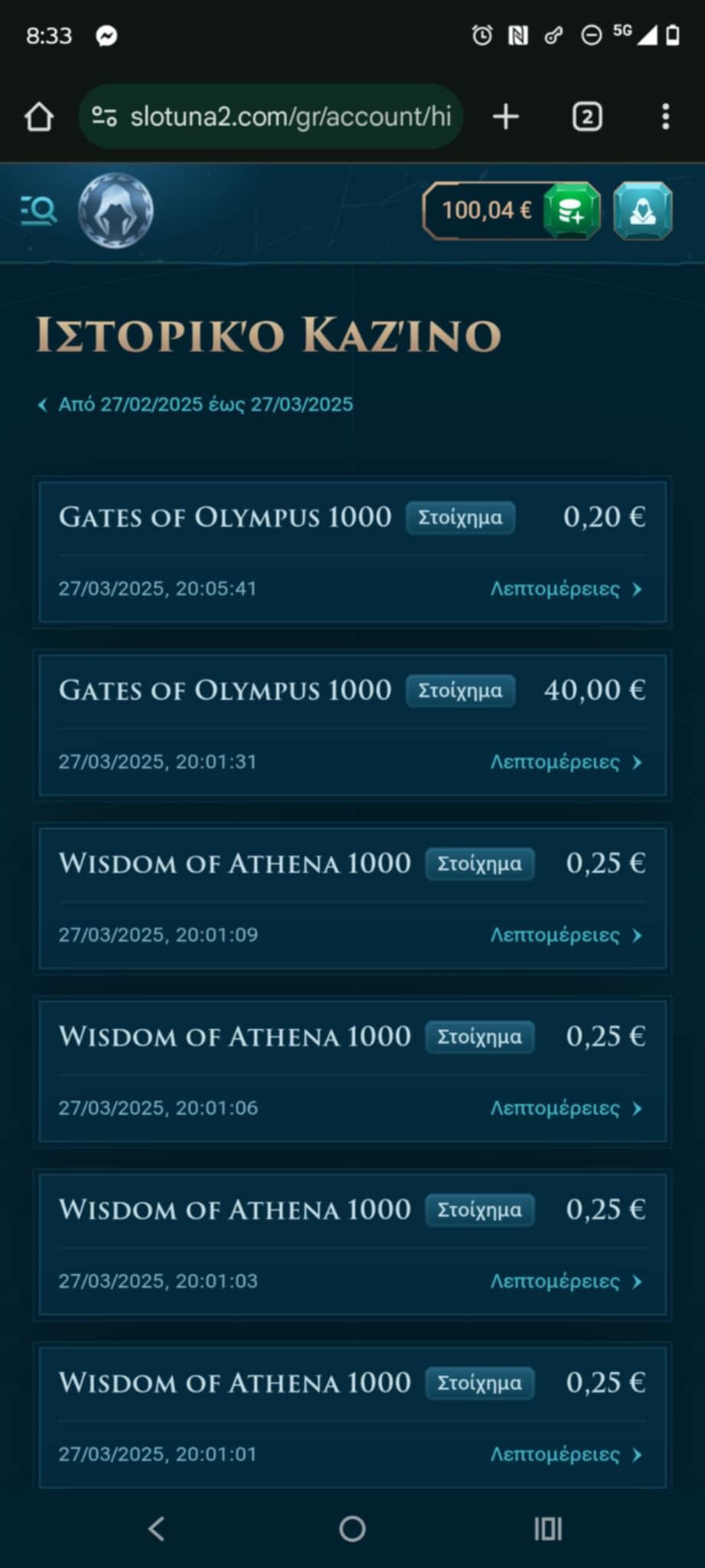Open a new browser tab
Viewport: 705px width, 1568px height.
[505, 116]
